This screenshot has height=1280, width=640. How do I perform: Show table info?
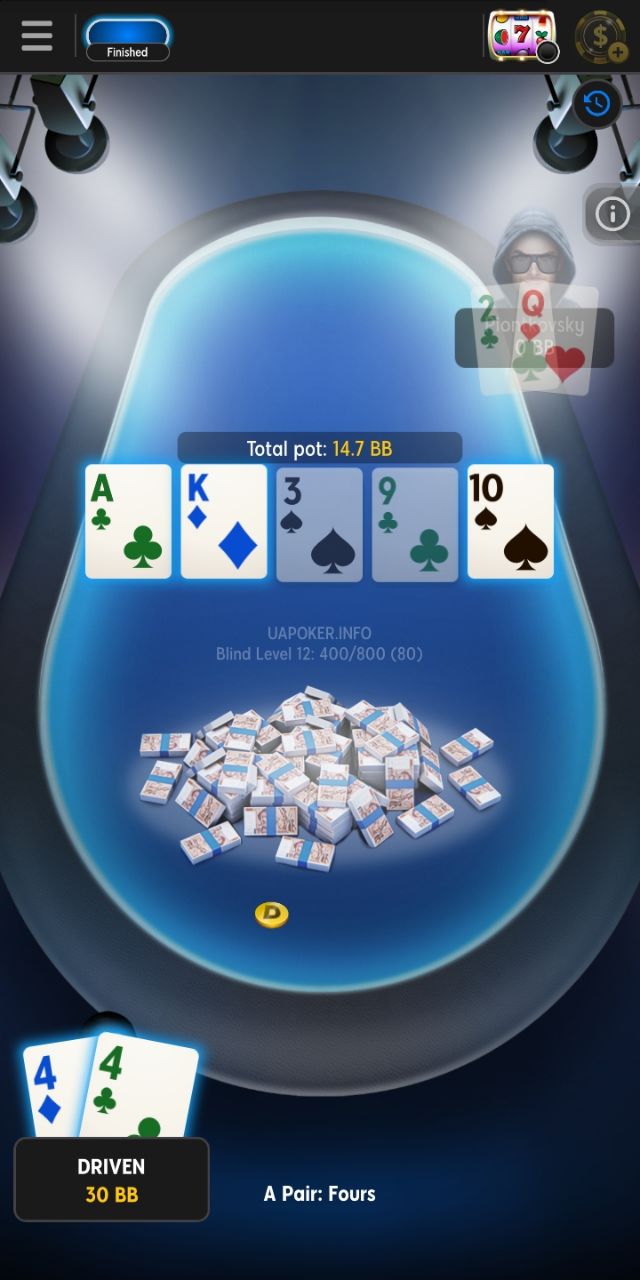(612, 213)
